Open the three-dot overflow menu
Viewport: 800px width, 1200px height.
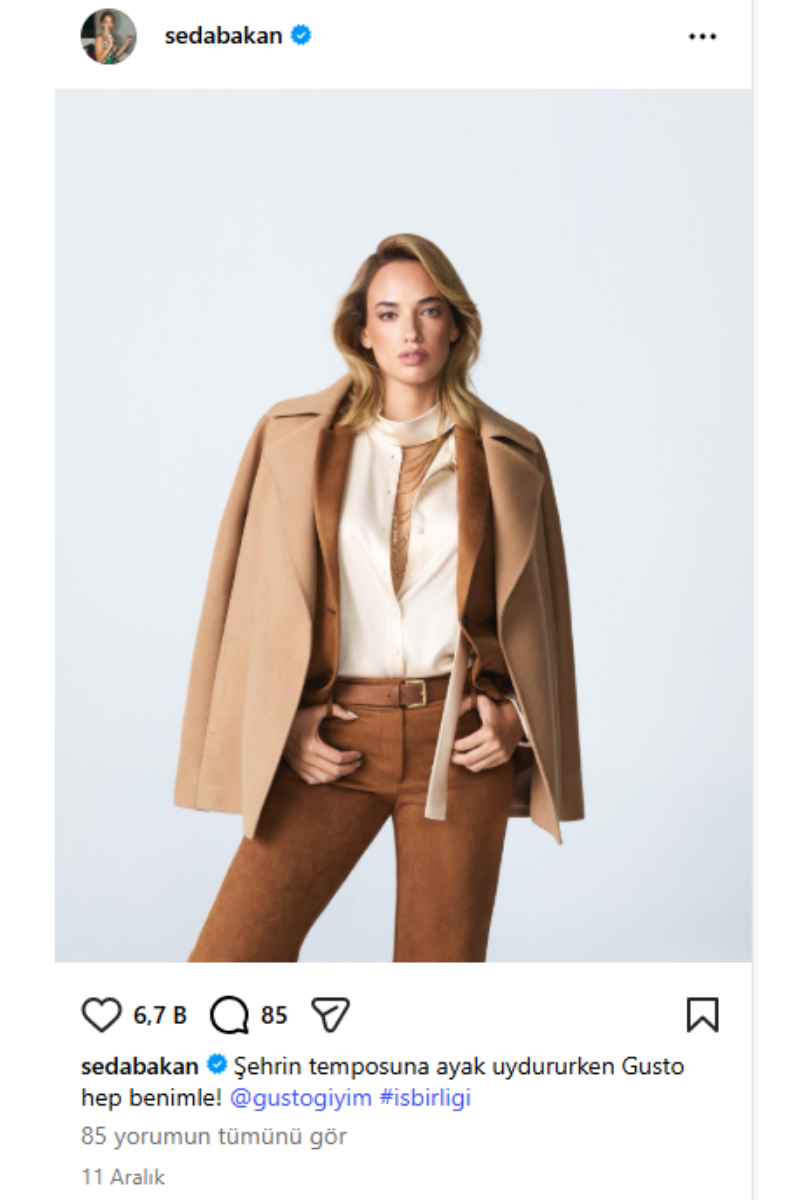click(703, 37)
